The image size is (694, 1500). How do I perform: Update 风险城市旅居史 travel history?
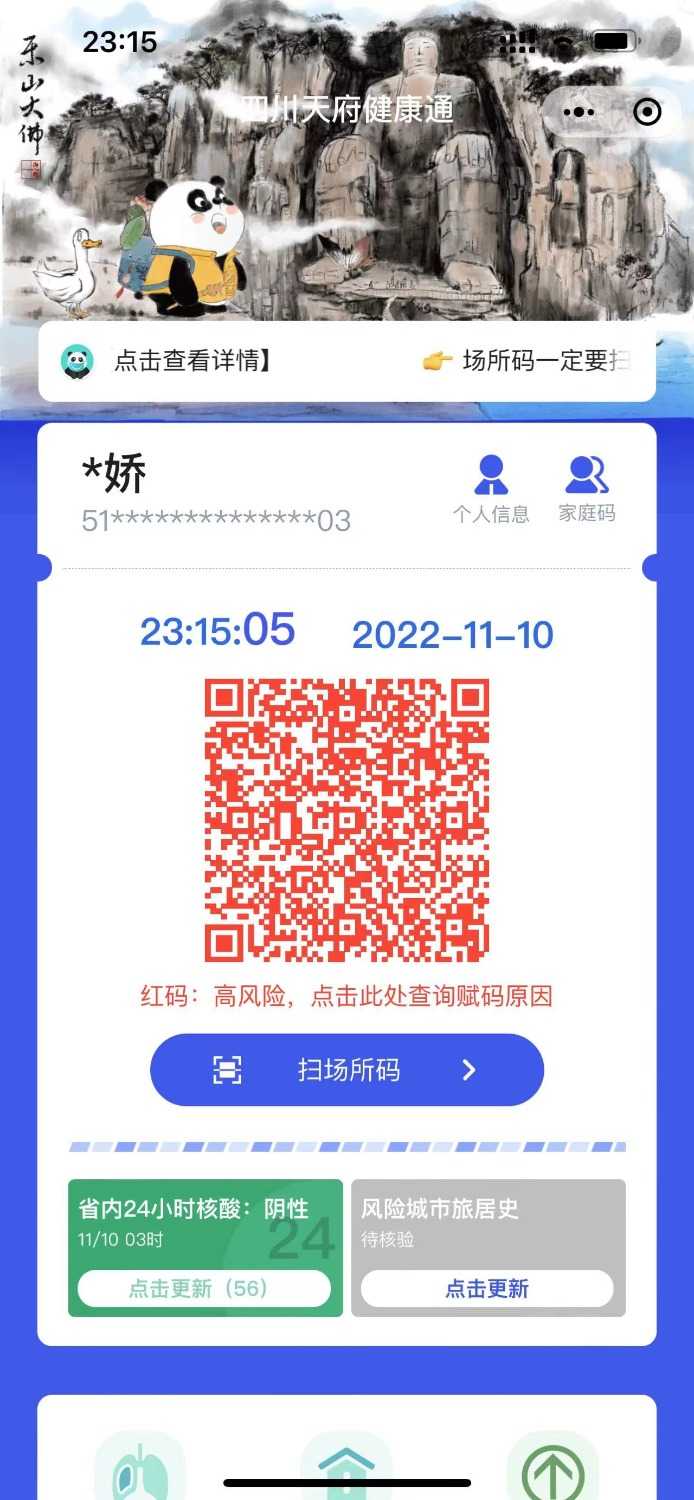coord(487,1288)
